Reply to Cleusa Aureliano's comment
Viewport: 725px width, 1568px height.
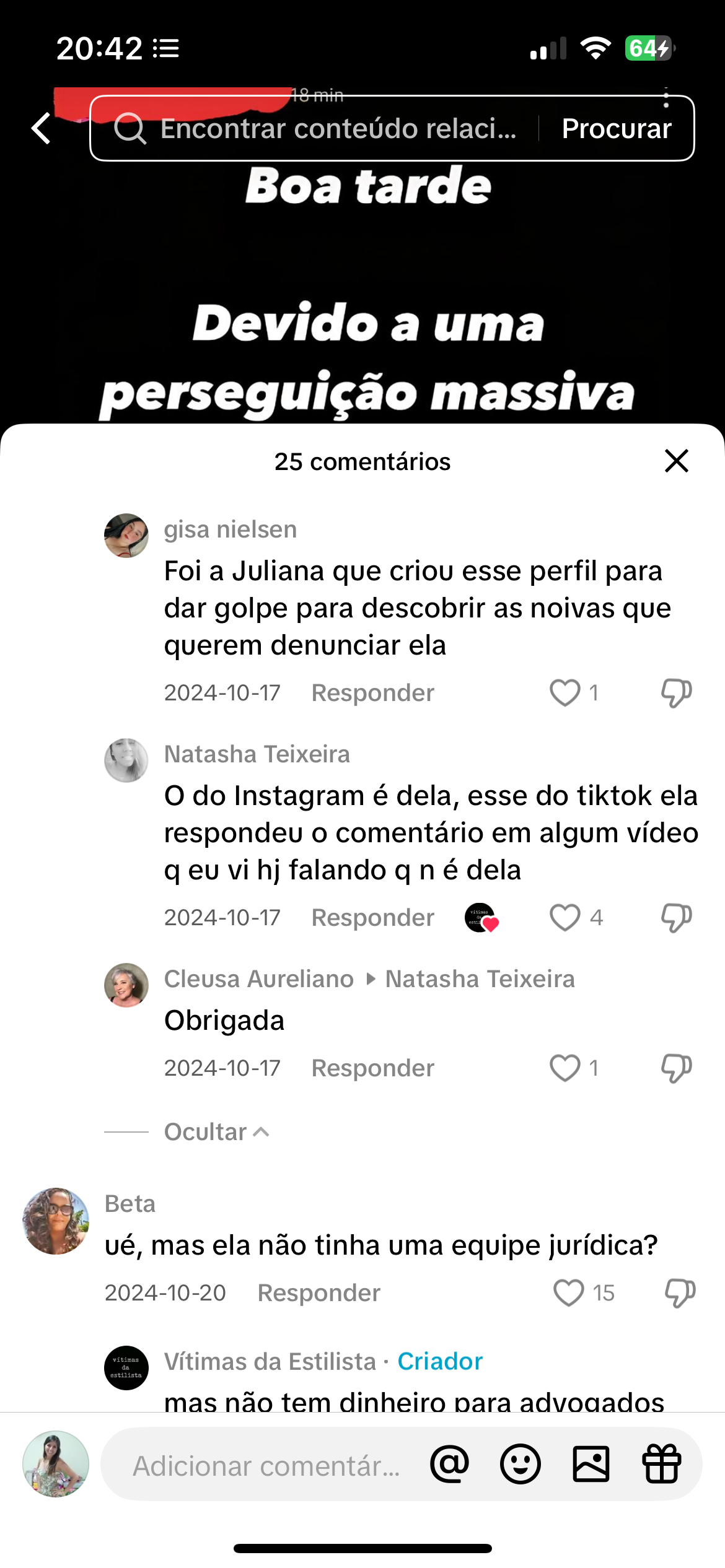click(x=372, y=1068)
